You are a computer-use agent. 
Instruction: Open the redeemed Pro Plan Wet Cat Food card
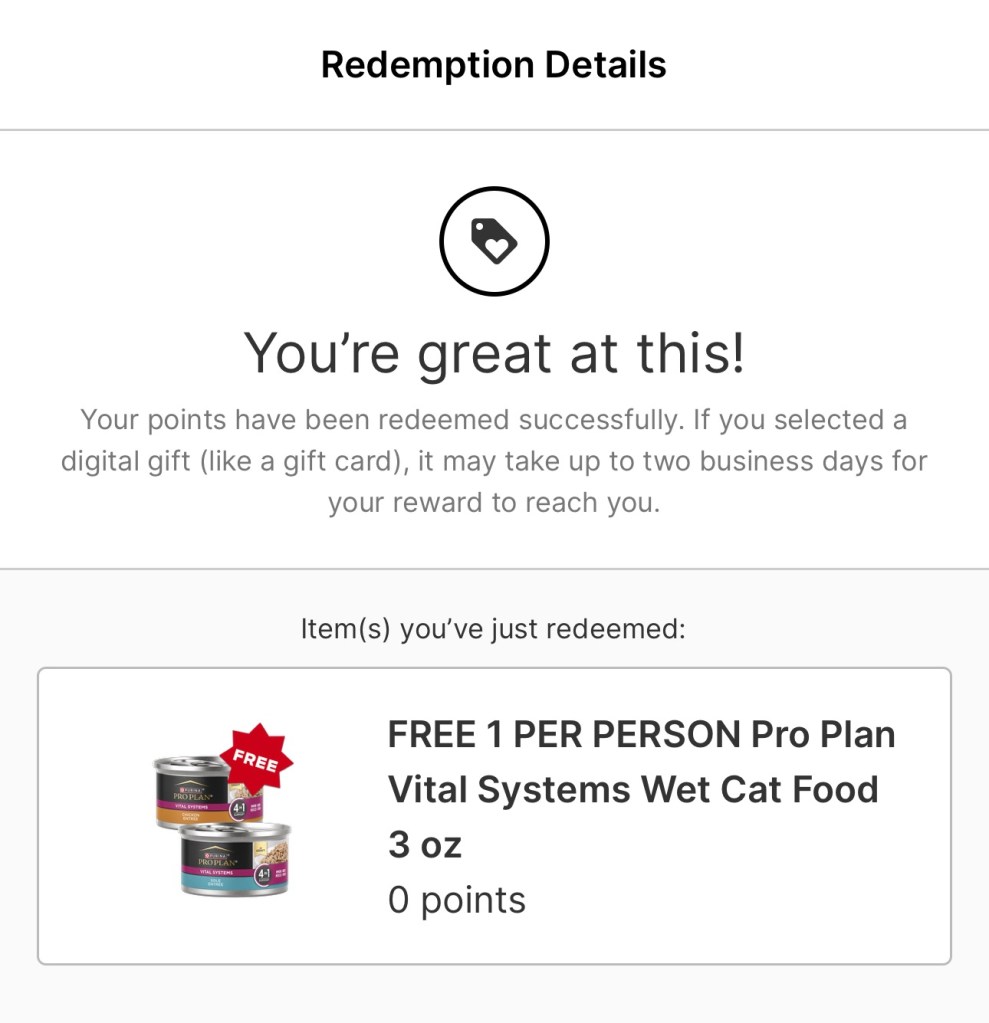click(494, 815)
